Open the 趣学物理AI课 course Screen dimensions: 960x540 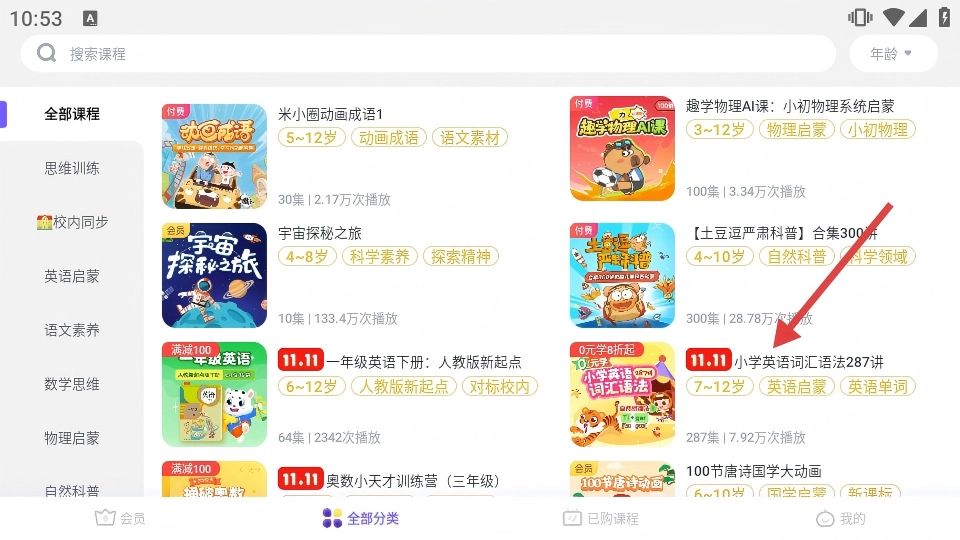790,106
